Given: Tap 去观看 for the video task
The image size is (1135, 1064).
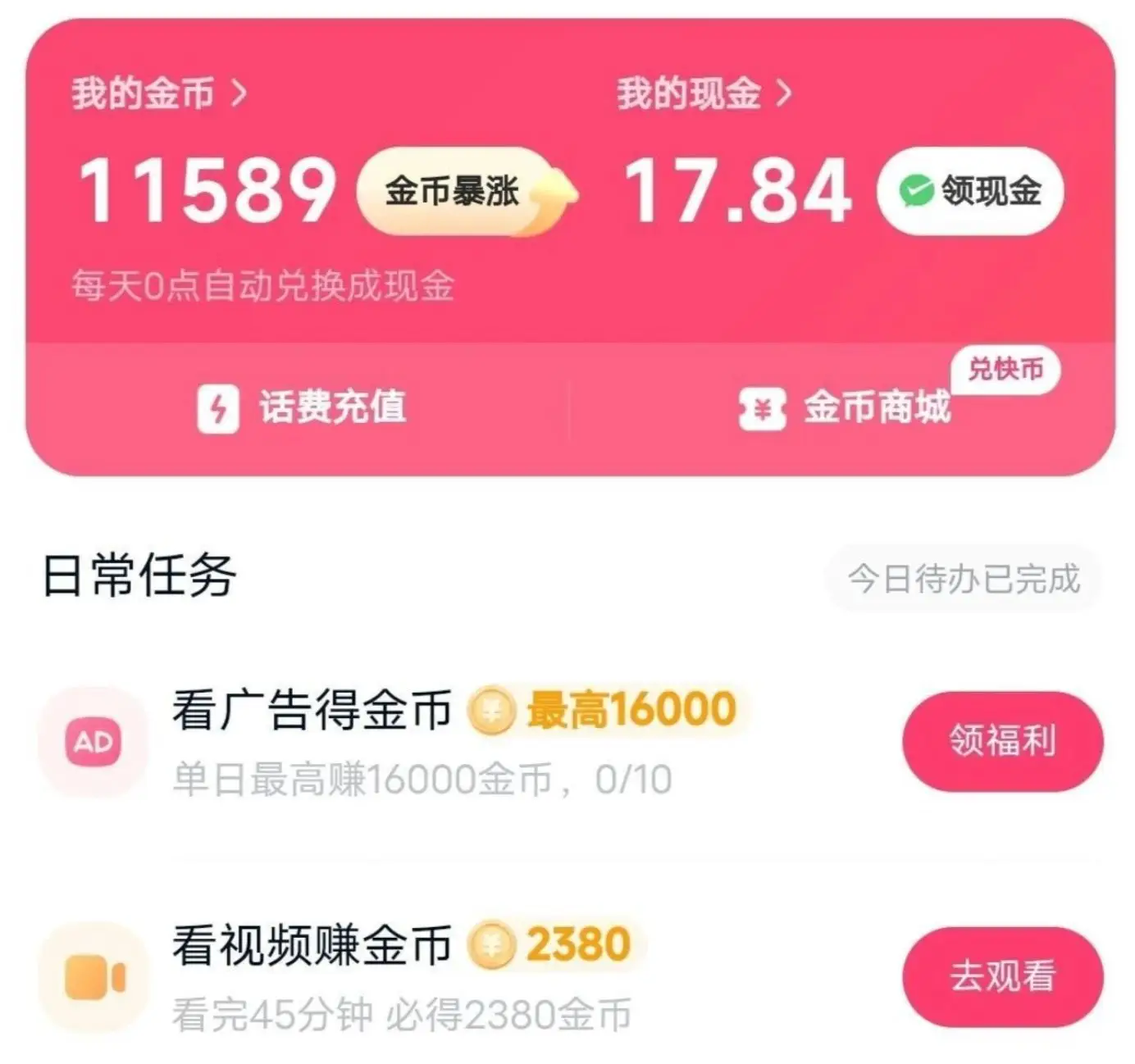Looking at the screenshot, I should coord(1002,976).
